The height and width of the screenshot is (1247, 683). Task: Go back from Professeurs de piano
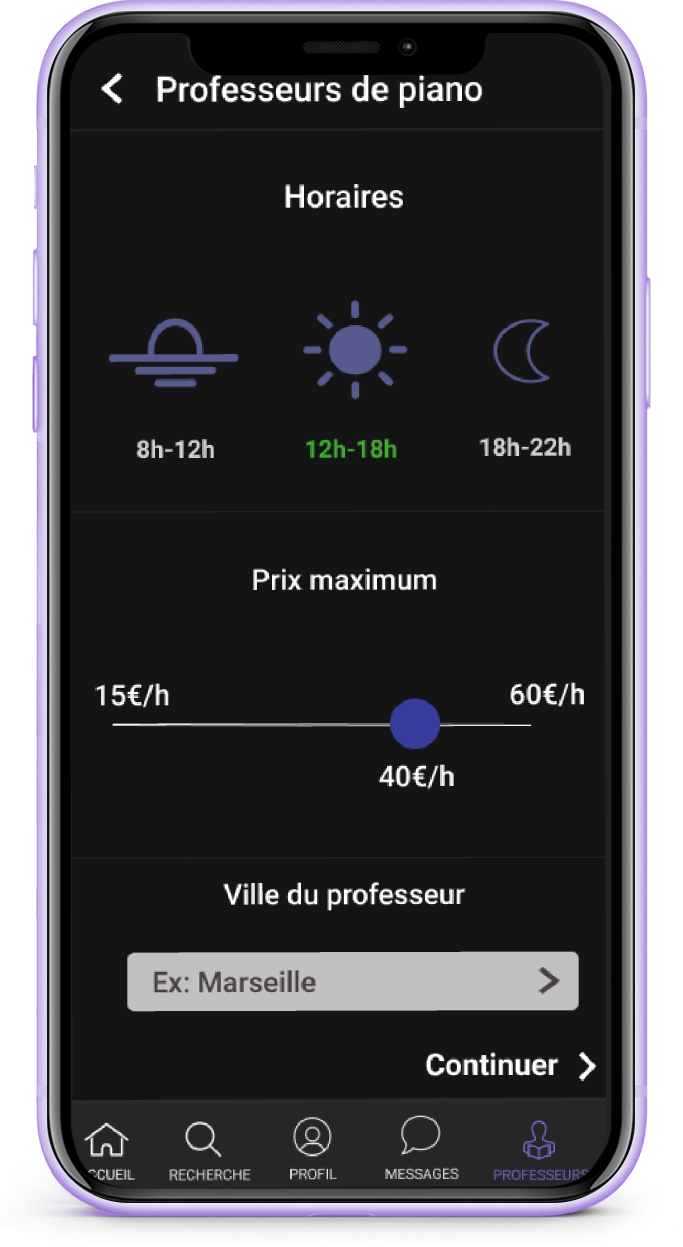point(112,90)
